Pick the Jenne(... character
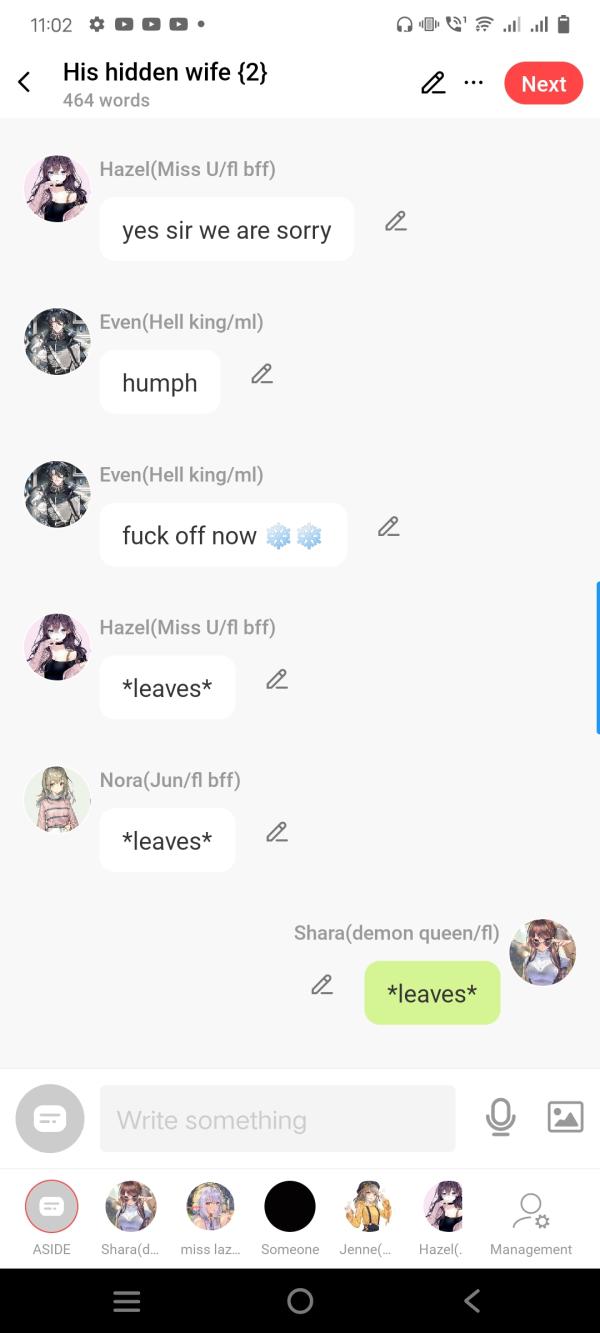This screenshot has width=600, height=1333. [368, 1206]
